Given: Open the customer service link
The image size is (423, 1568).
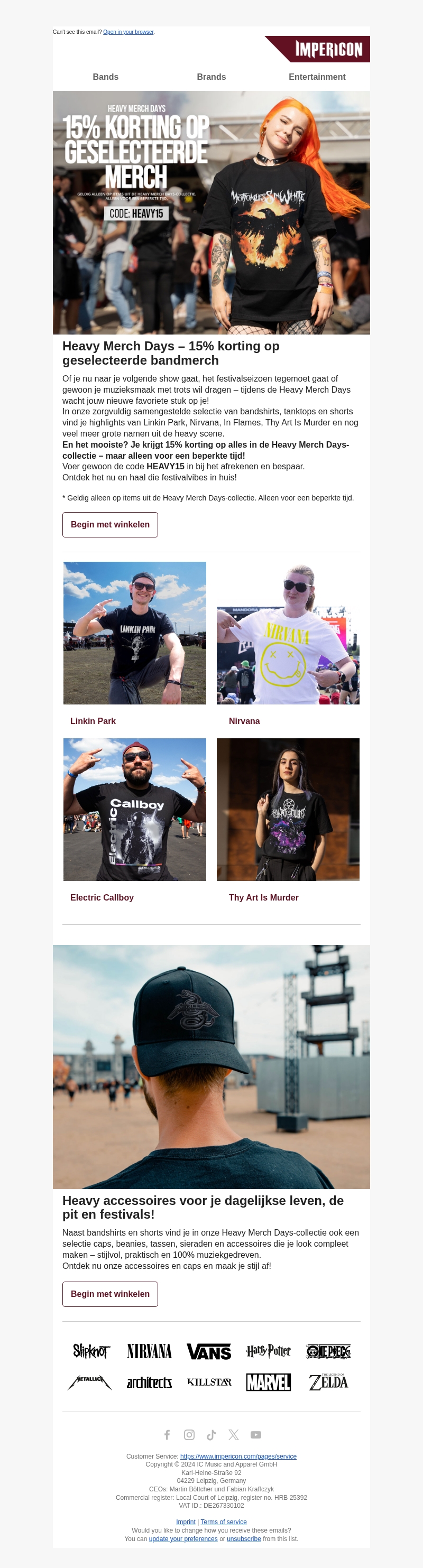Looking at the screenshot, I should tap(238, 1456).
